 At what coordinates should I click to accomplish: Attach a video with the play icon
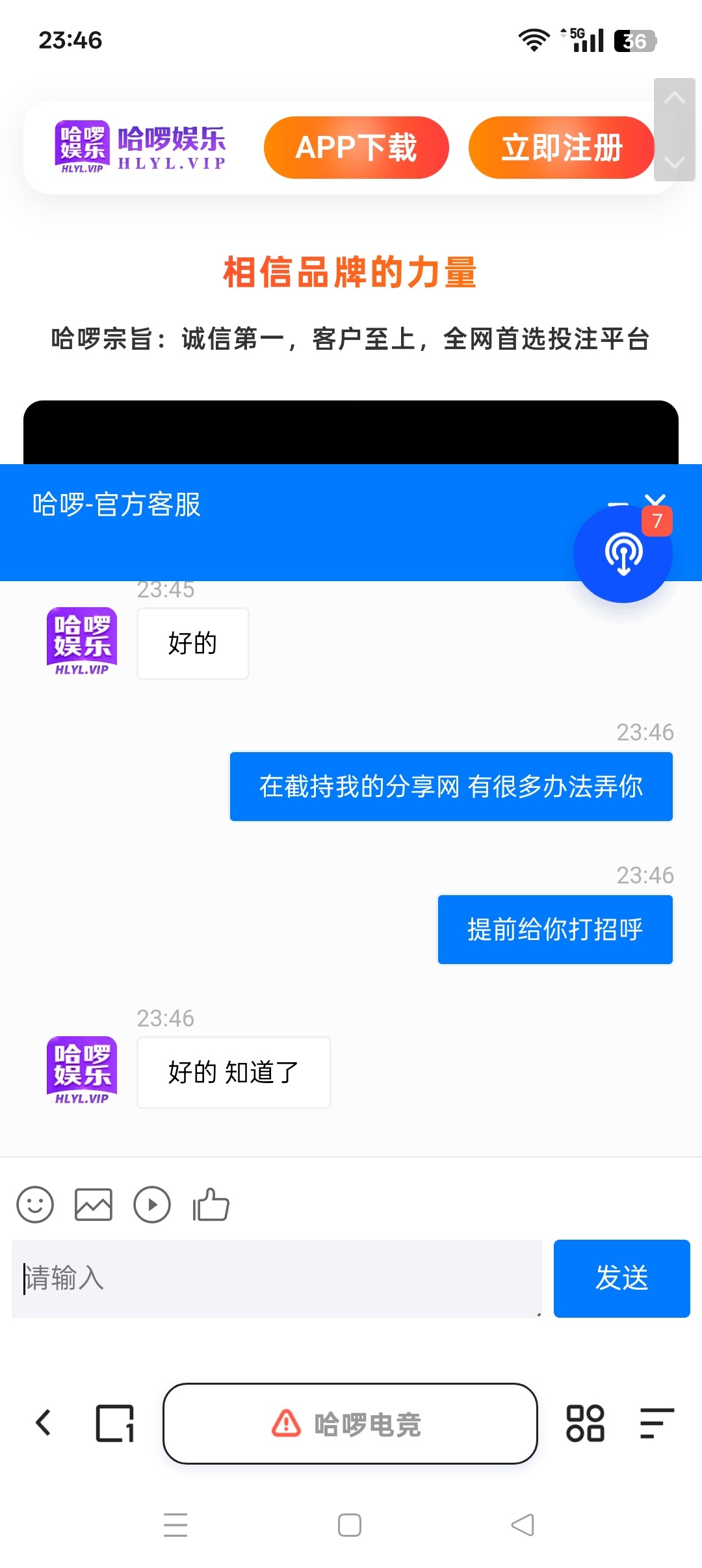[x=152, y=1205]
